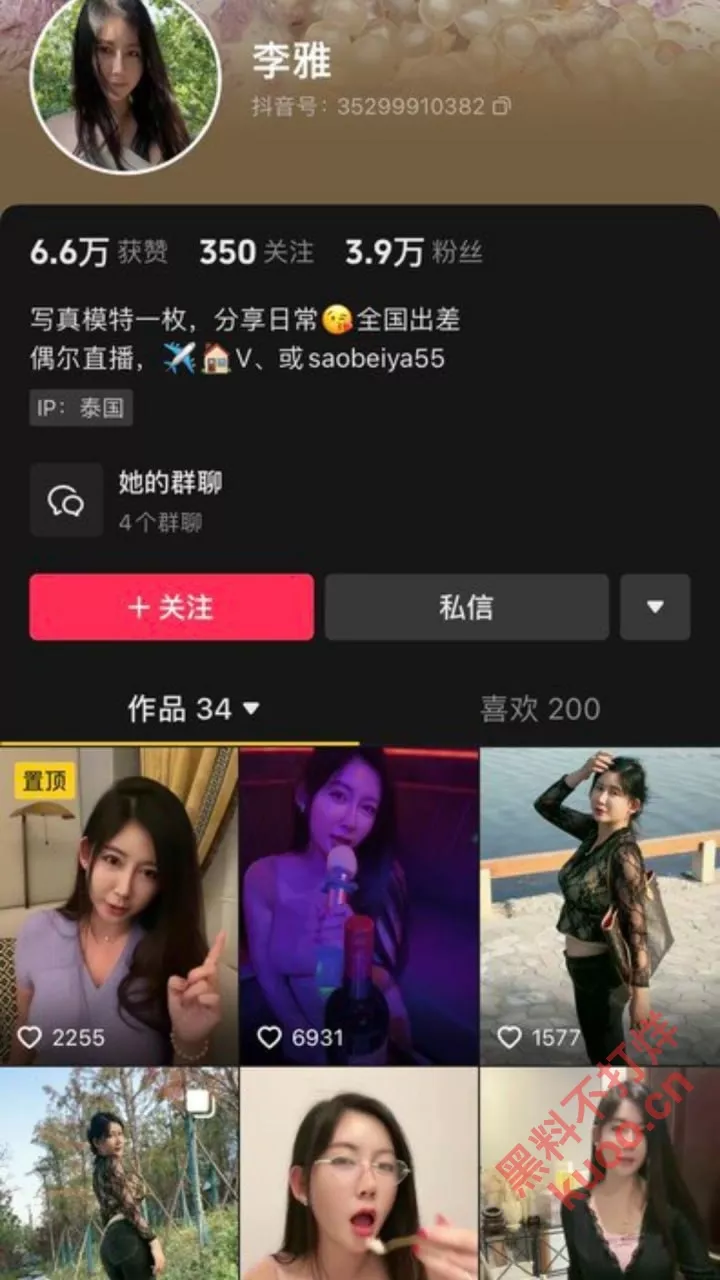Send a private message via 私信
Image resolution: width=720 pixels, height=1280 pixels.
pyautogui.click(x=466, y=607)
